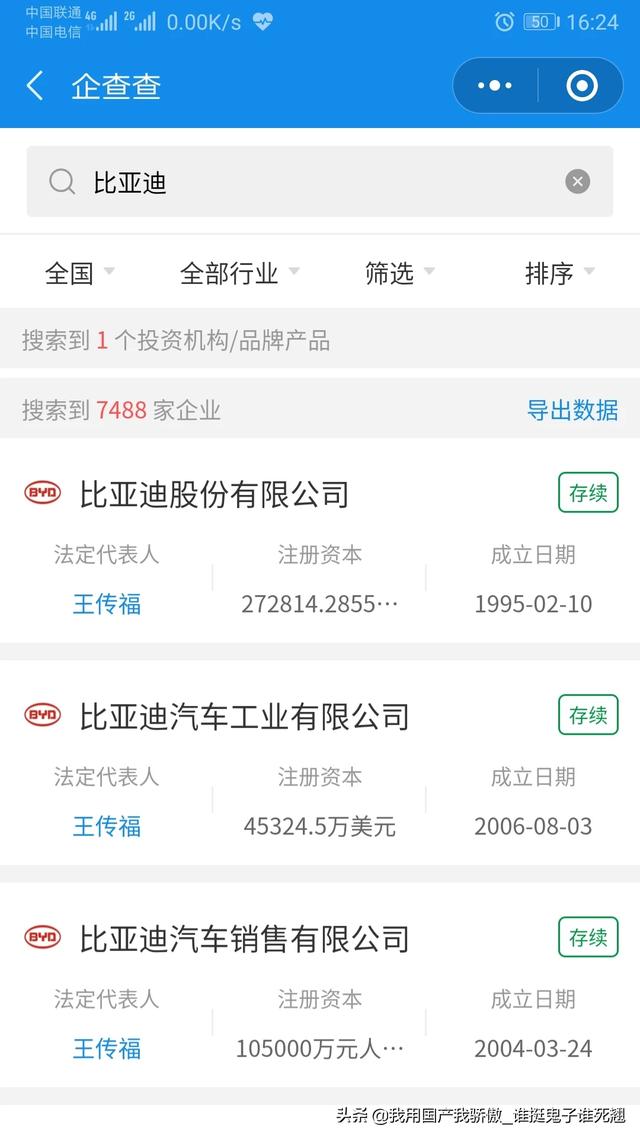Open the 比亚迪汽车工业有限公司 company result

244,716
